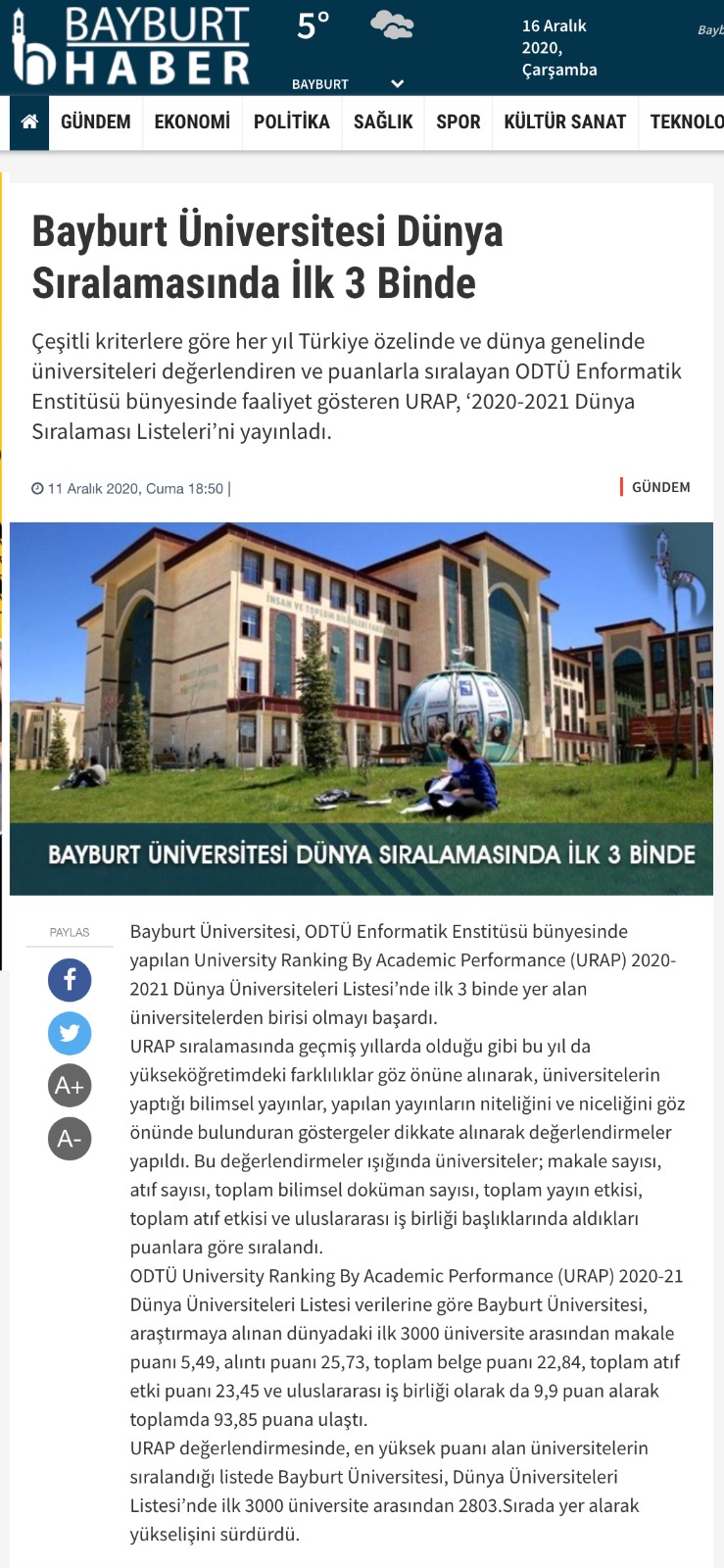The height and width of the screenshot is (1568, 724).
Task: Share the article on Facebook
Action: click(x=70, y=980)
